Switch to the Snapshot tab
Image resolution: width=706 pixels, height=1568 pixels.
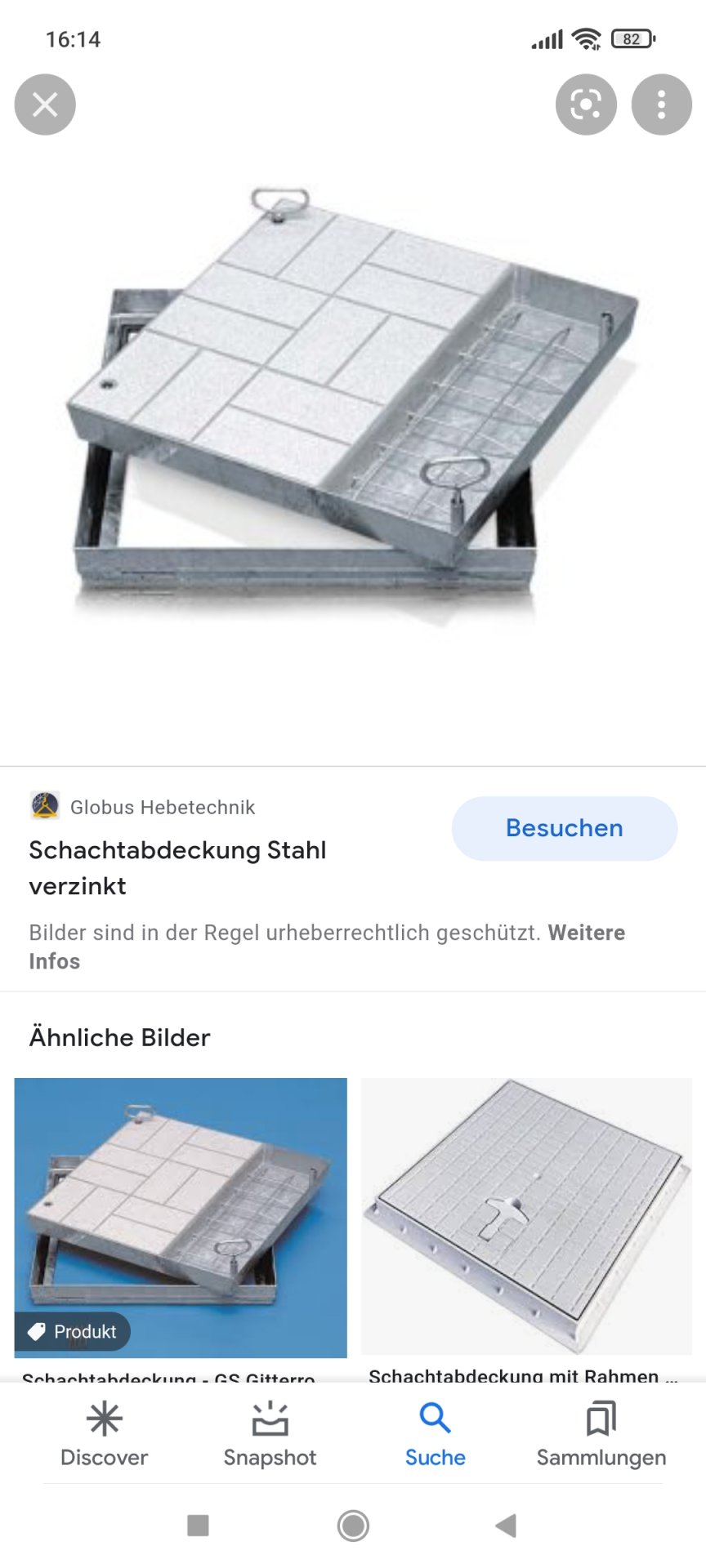[x=270, y=1434]
